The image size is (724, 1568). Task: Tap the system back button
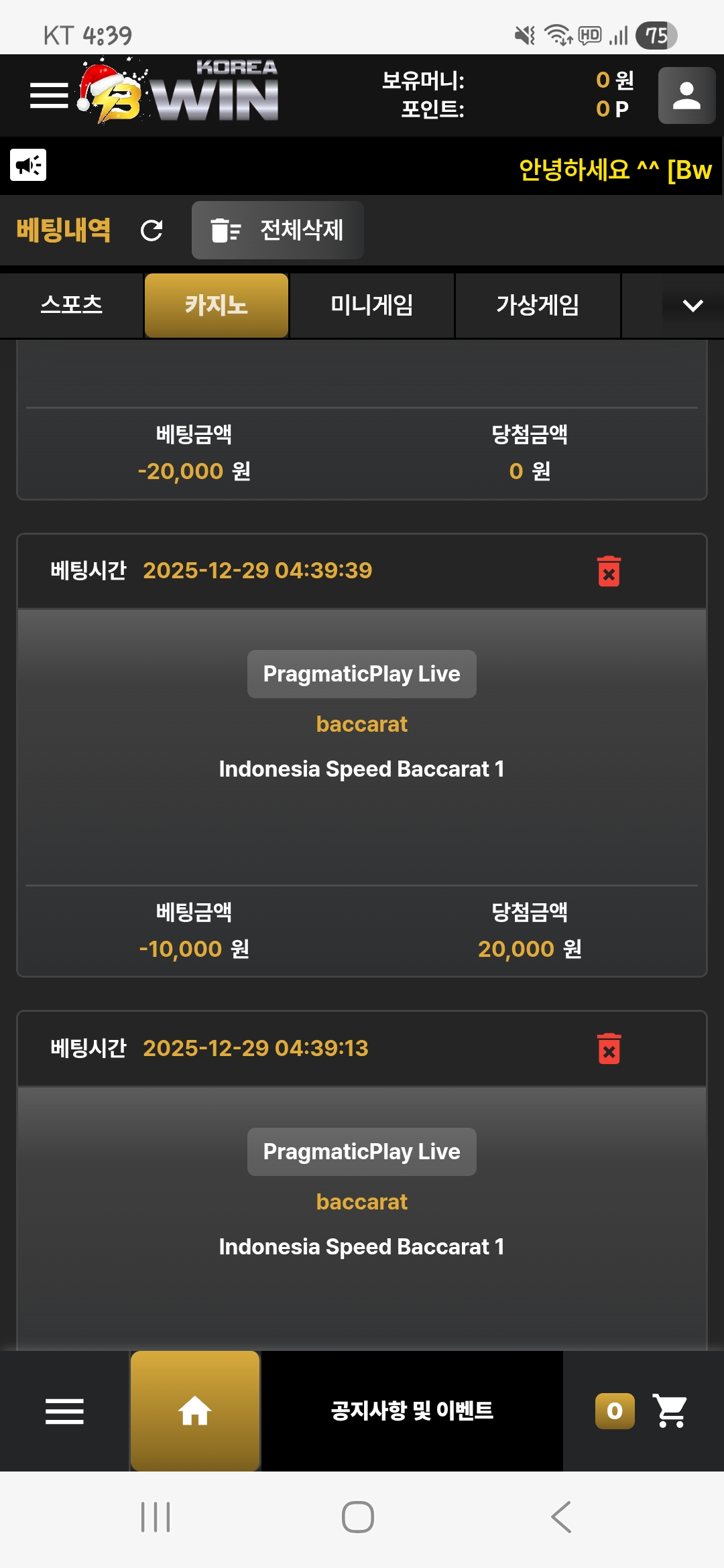point(560,1517)
